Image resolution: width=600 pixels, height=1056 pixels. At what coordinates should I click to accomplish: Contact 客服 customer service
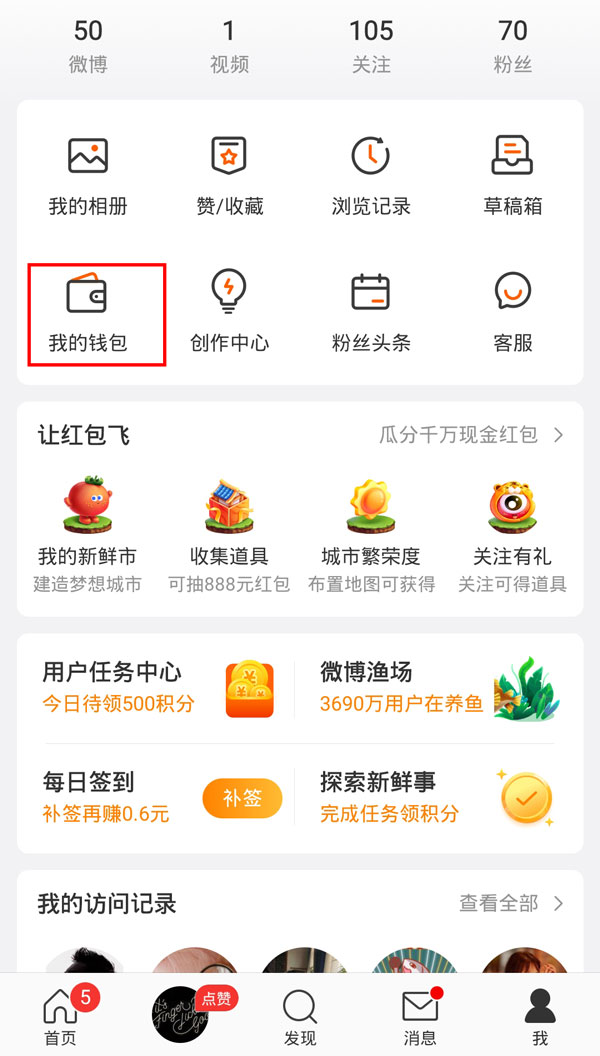[513, 314]
